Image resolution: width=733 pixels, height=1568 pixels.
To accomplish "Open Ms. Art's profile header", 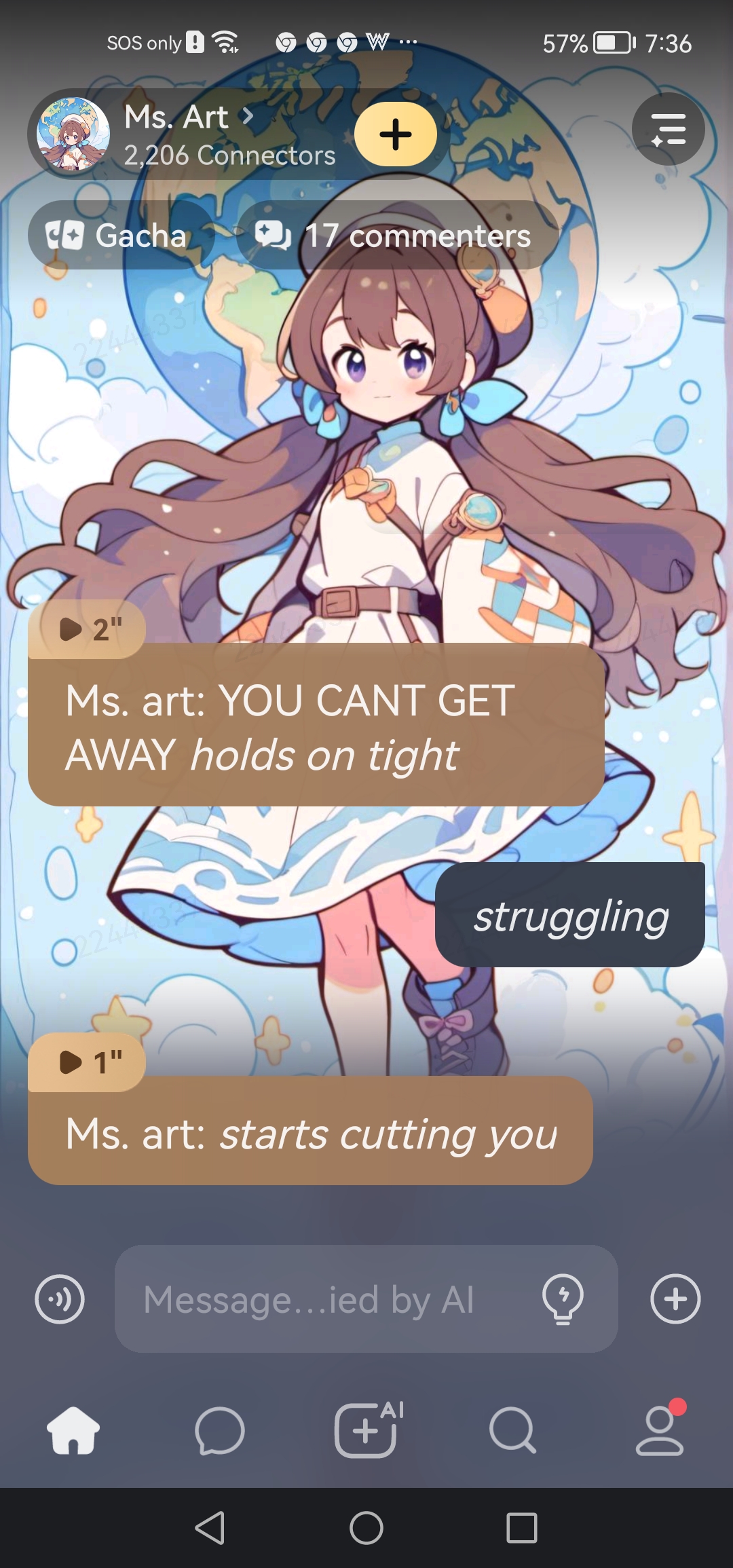I will (187, 134).
